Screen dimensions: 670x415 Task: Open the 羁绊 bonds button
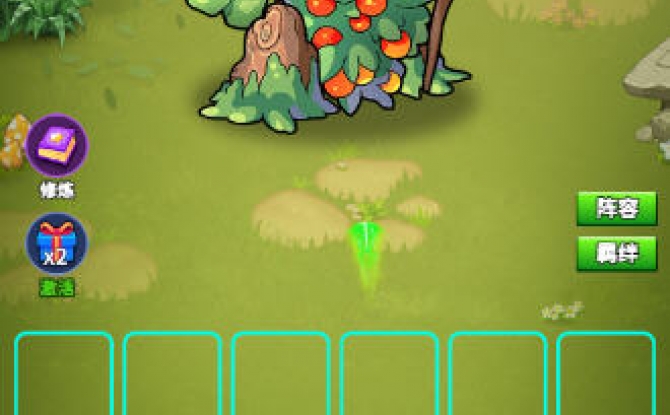(x=616, y=253)
